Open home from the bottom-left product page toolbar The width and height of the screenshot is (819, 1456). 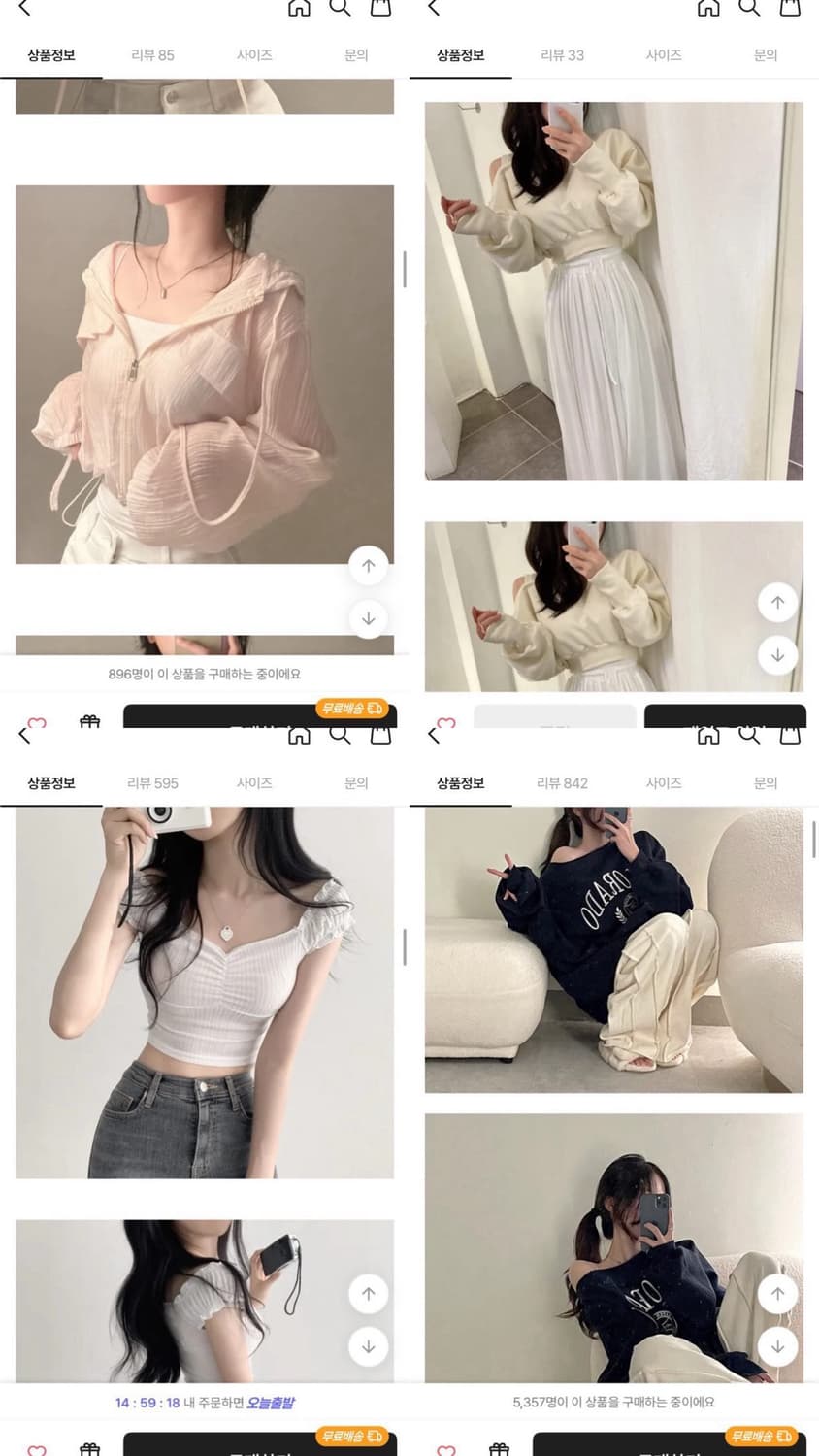point(300,736)
